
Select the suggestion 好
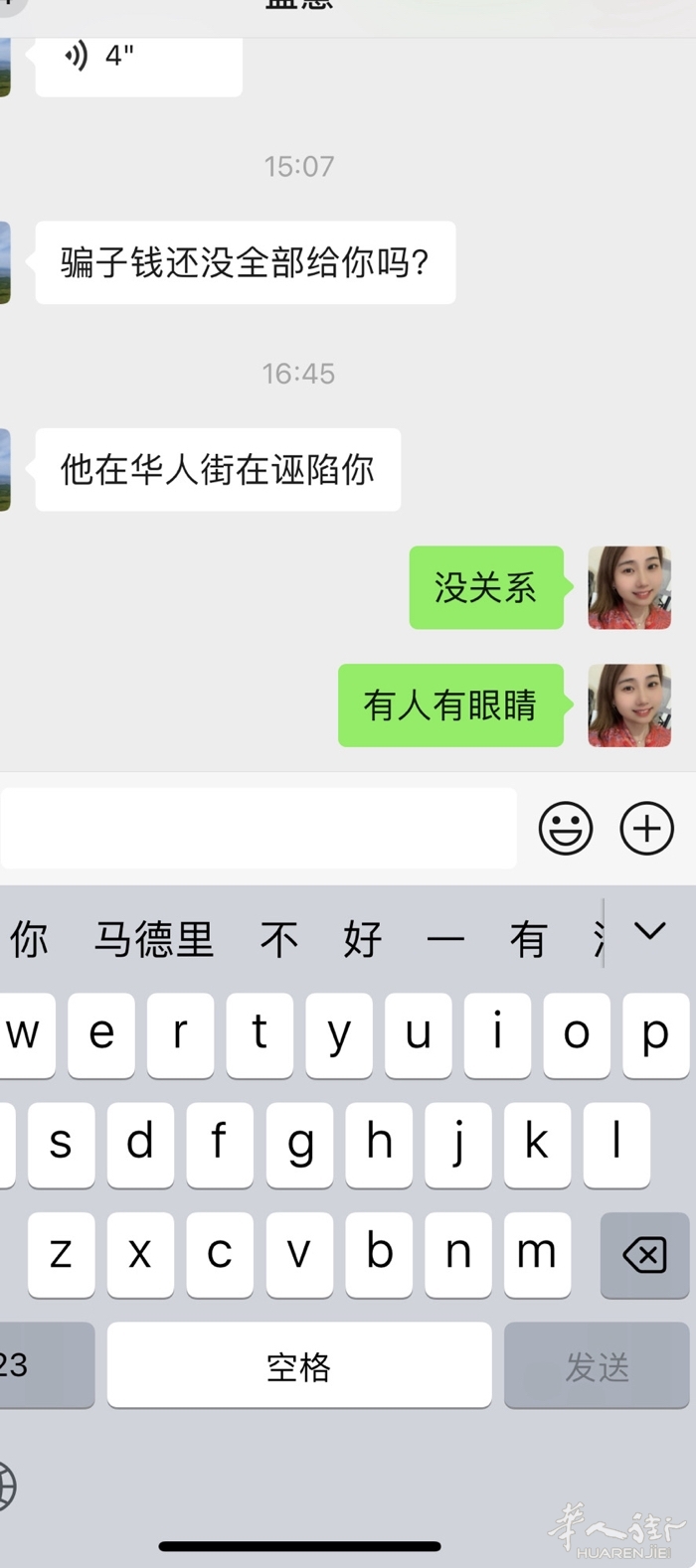pos(363,938)
